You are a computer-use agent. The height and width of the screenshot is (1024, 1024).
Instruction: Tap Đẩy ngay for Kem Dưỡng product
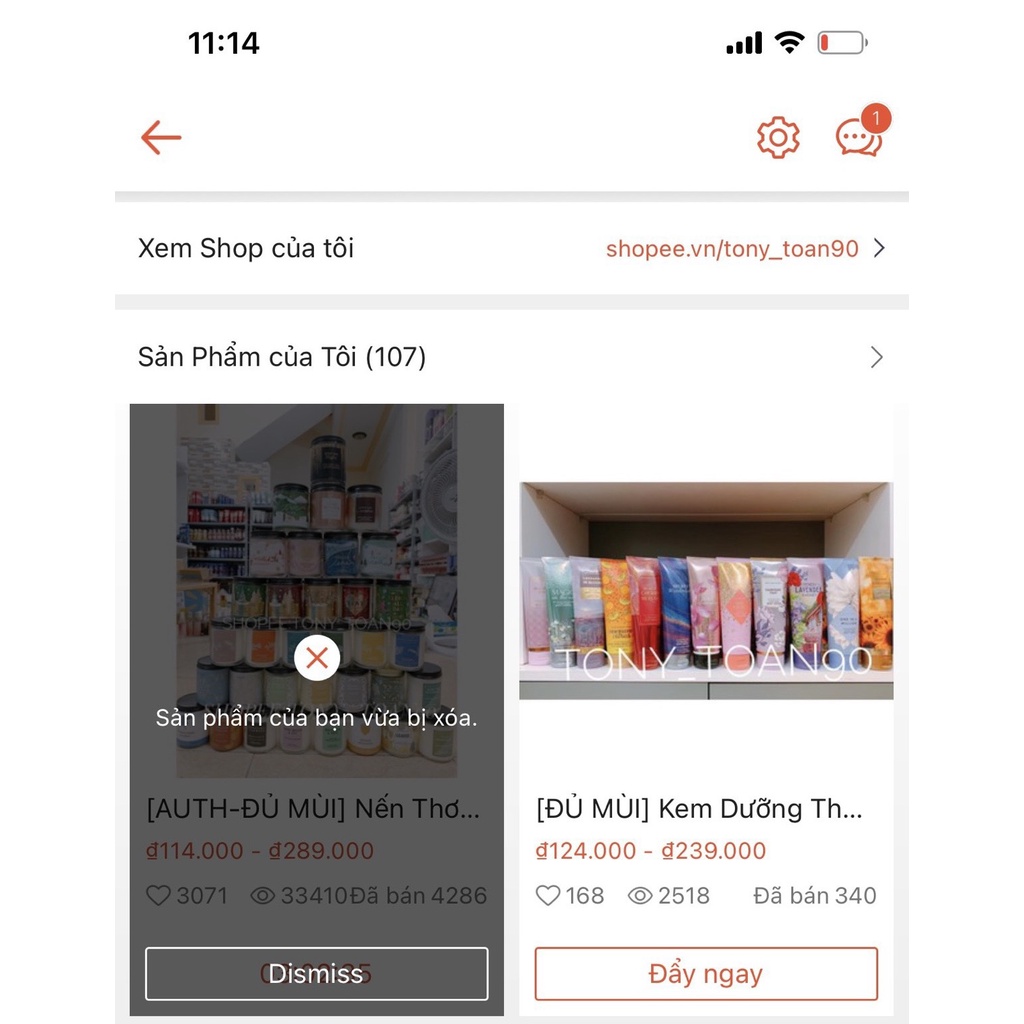pos(706,973)
